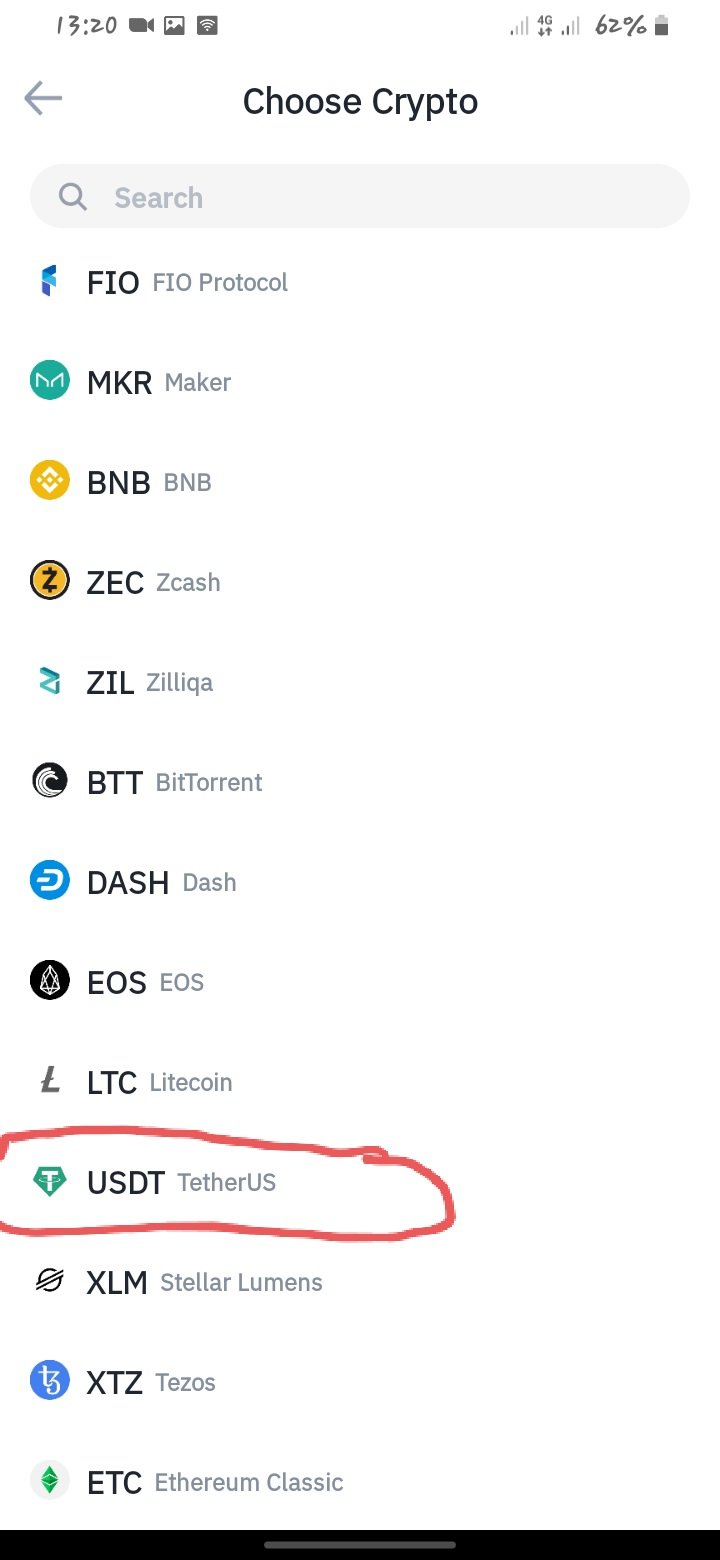The height and width of the screenshot is (1560, 720).
Task: Choose MKR Maker
Action: click(x=360, y=382)
